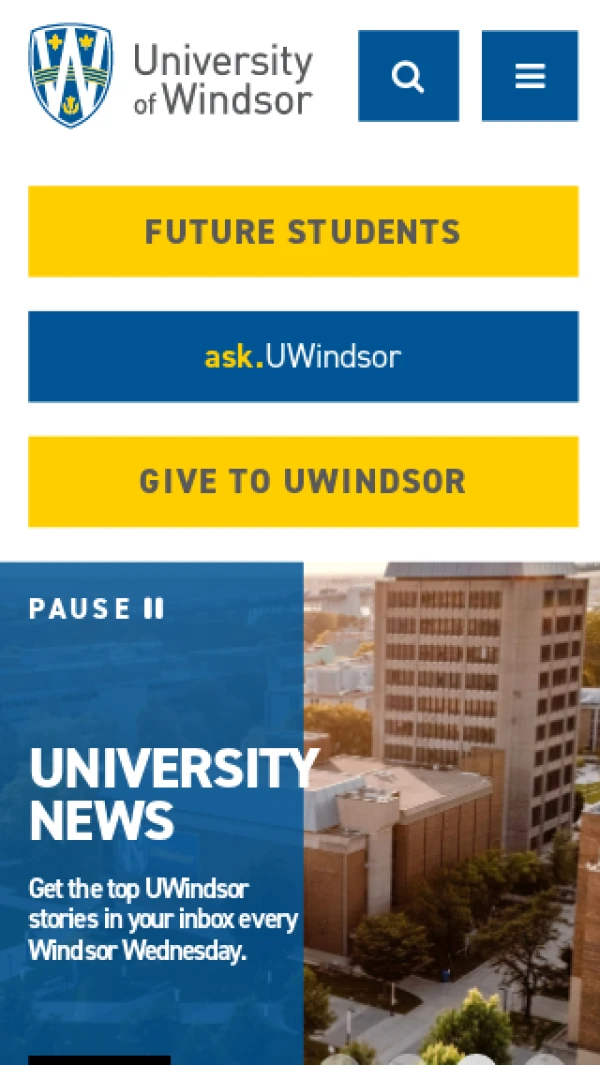This screenshot has width=600, height=1065.
Task: Open the hamburger menu
Action: [x=530, y=76]
